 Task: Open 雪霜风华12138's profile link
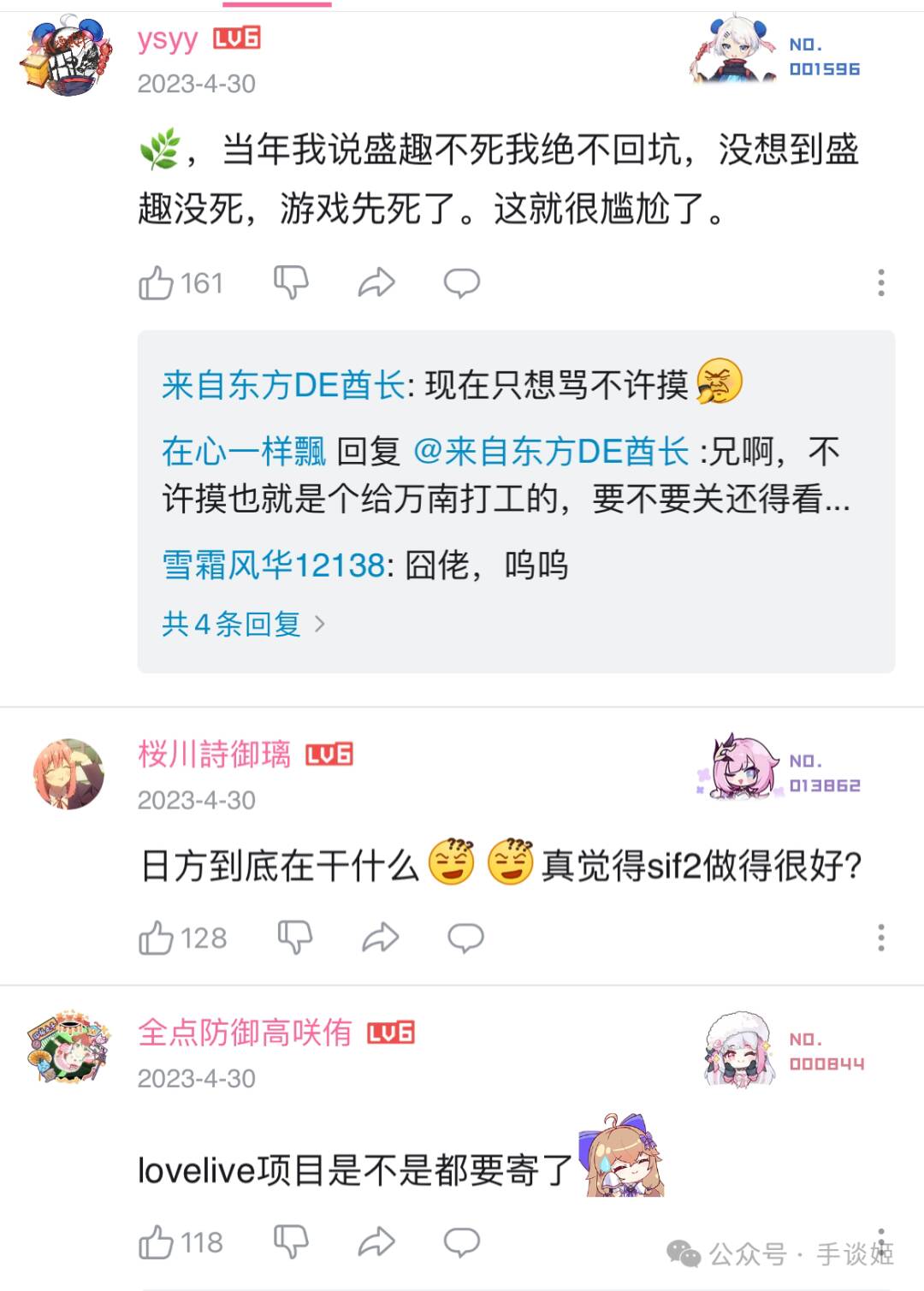pos(274,566)
